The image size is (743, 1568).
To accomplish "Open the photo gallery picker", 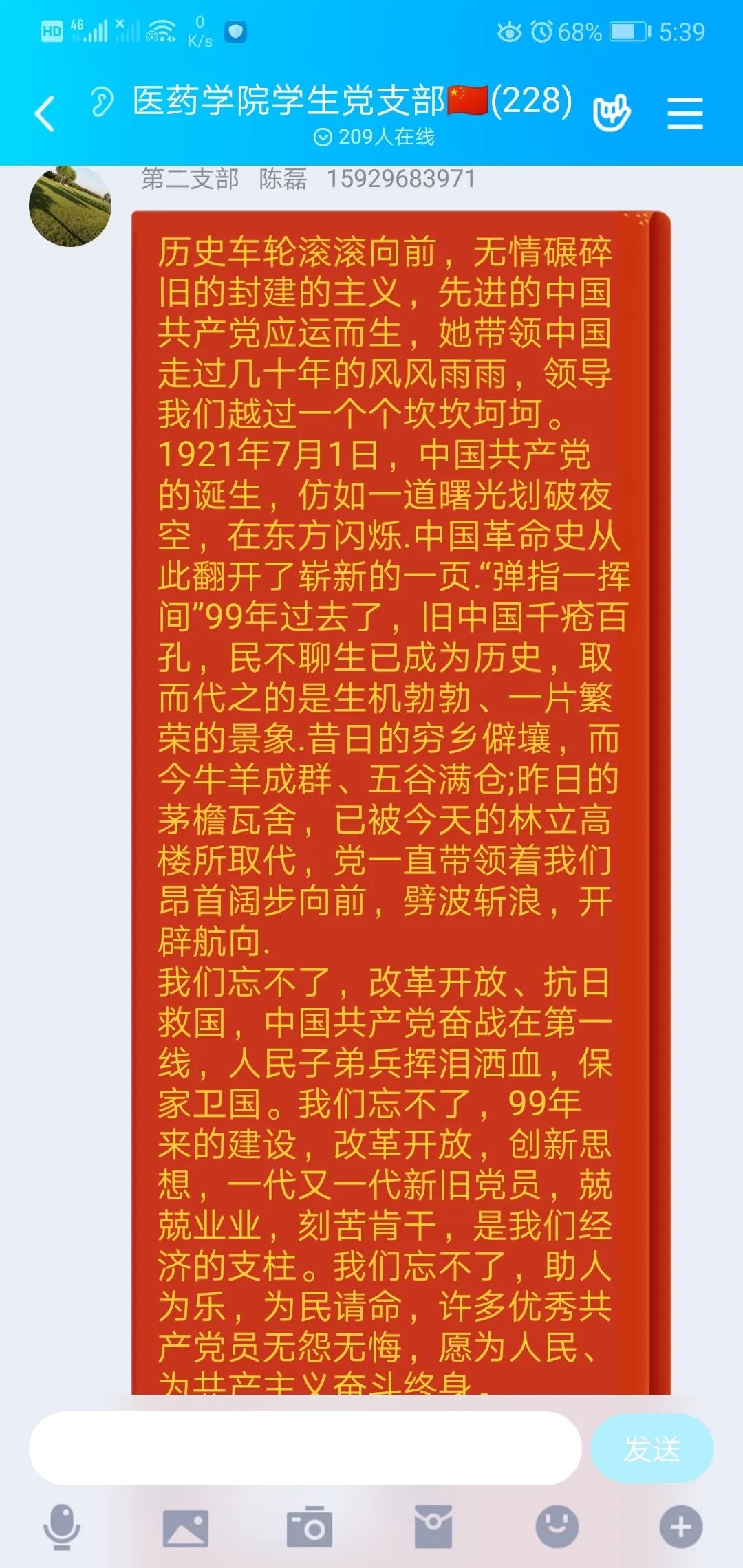I will [x=185, y=1527].
